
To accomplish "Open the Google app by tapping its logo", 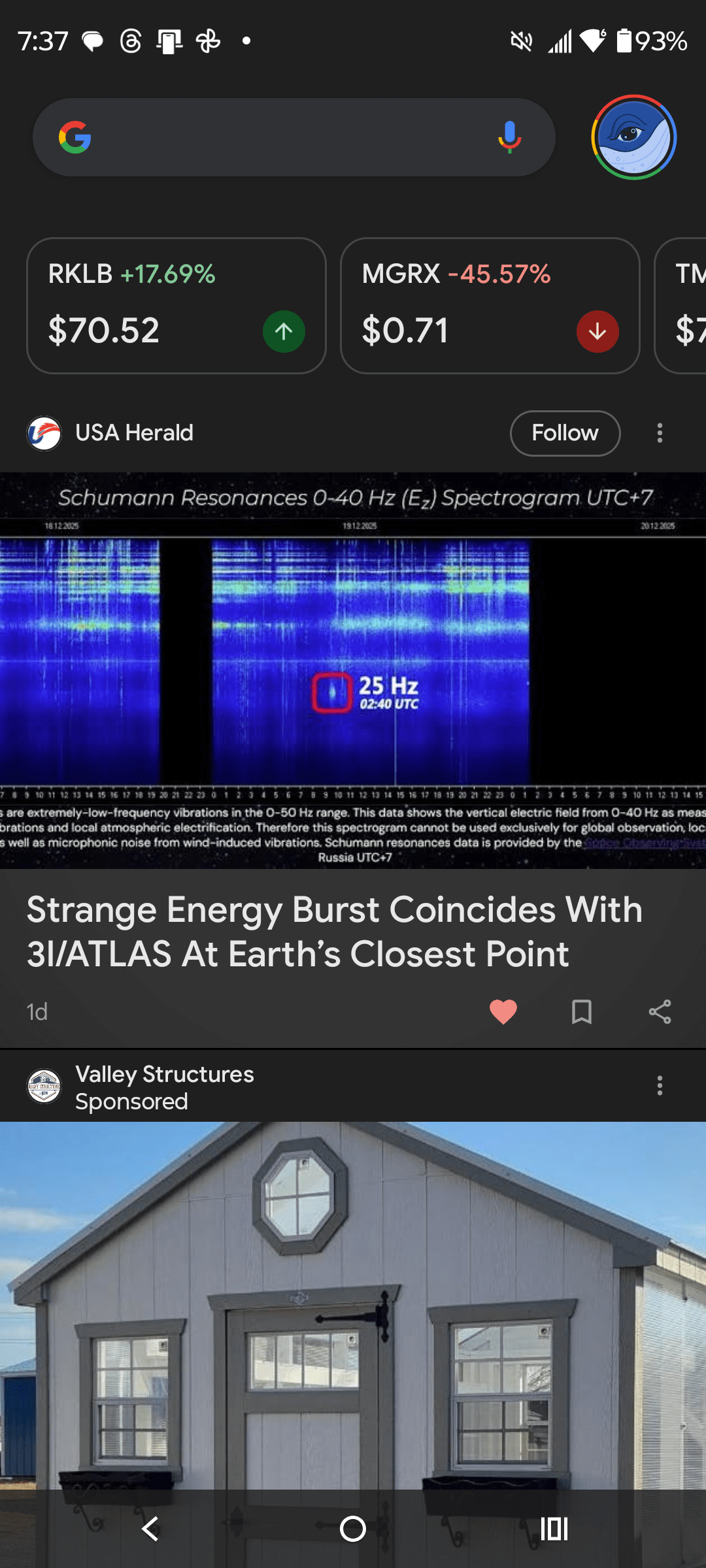I will click(76, 137).
